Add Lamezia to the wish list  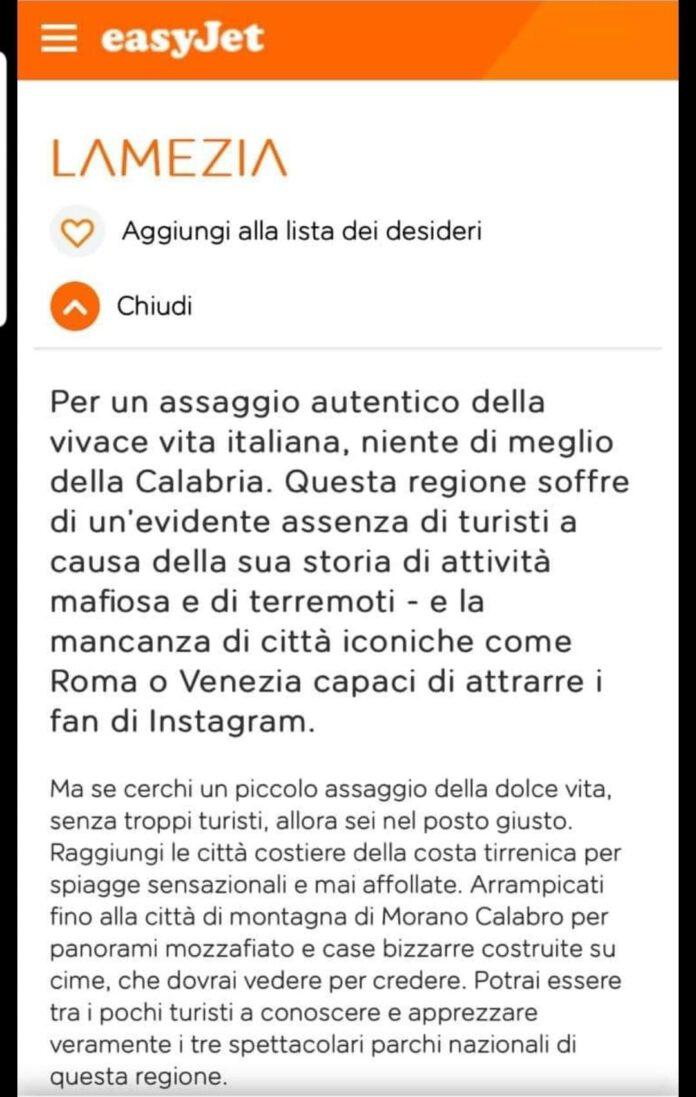pyautogui.click(x=76, y=232)
